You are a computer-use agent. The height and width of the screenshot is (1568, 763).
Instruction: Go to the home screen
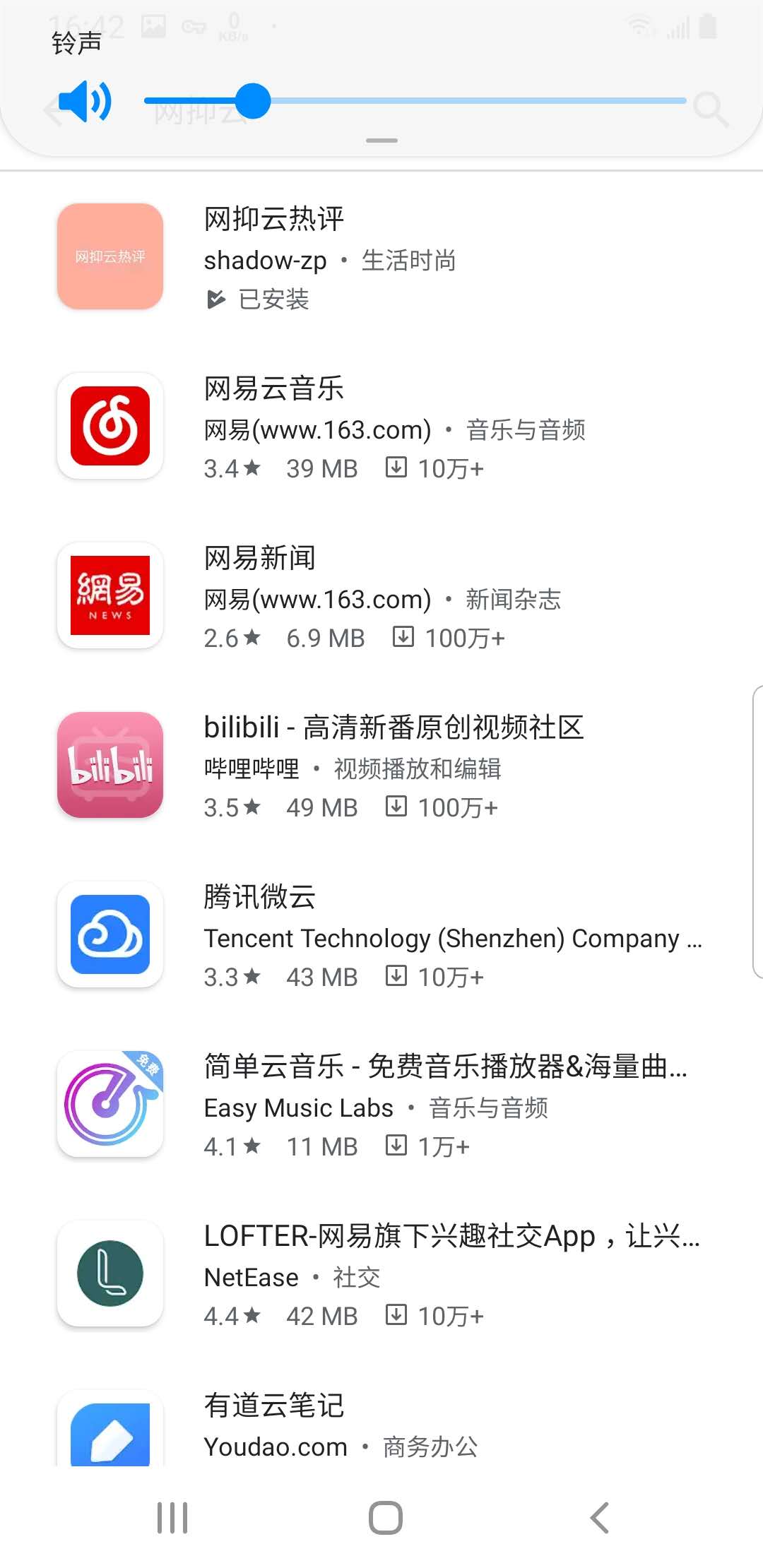pyautogui.click(x=386, y=1517)
